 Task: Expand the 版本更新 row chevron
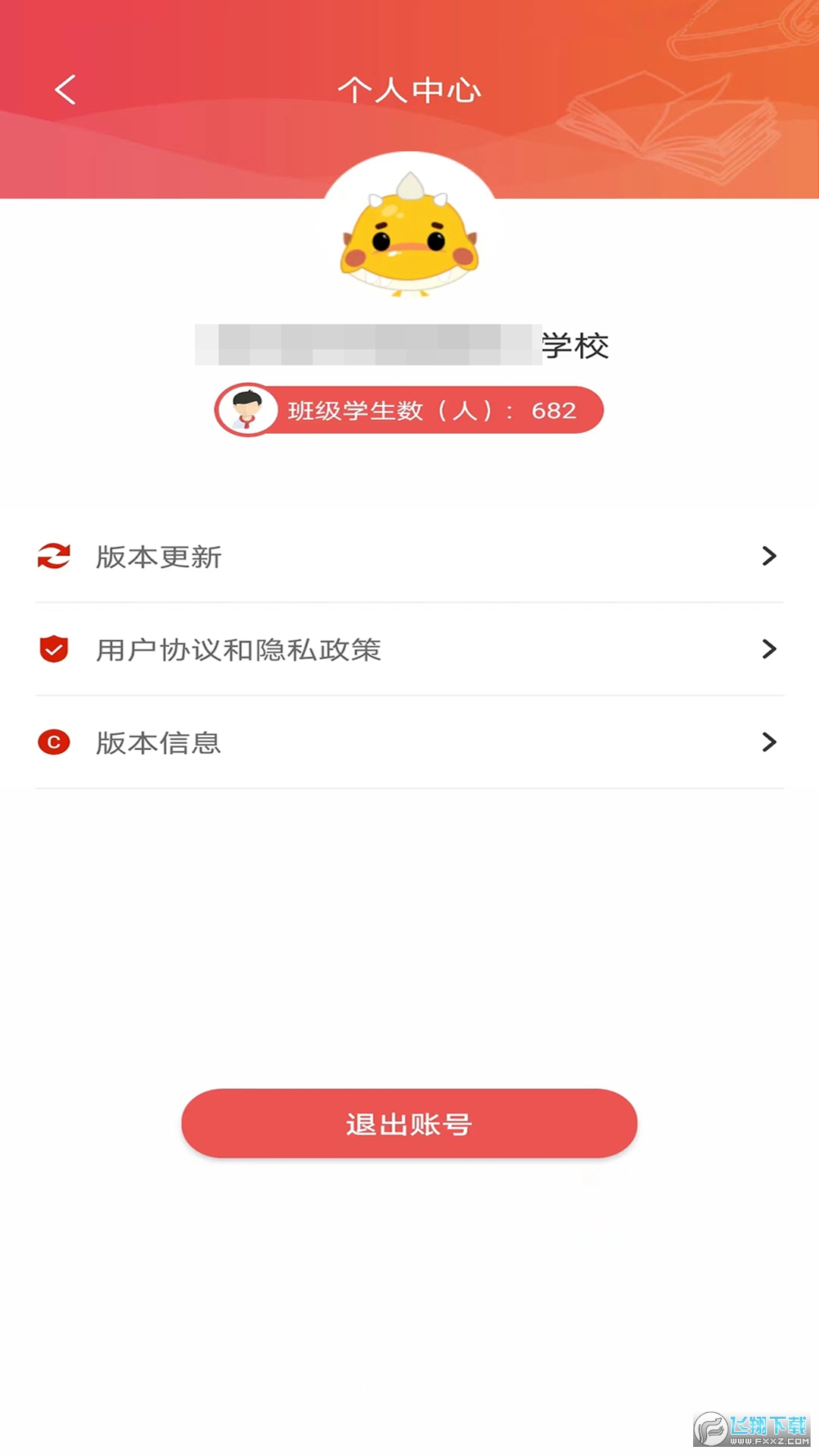coord(770,557)
